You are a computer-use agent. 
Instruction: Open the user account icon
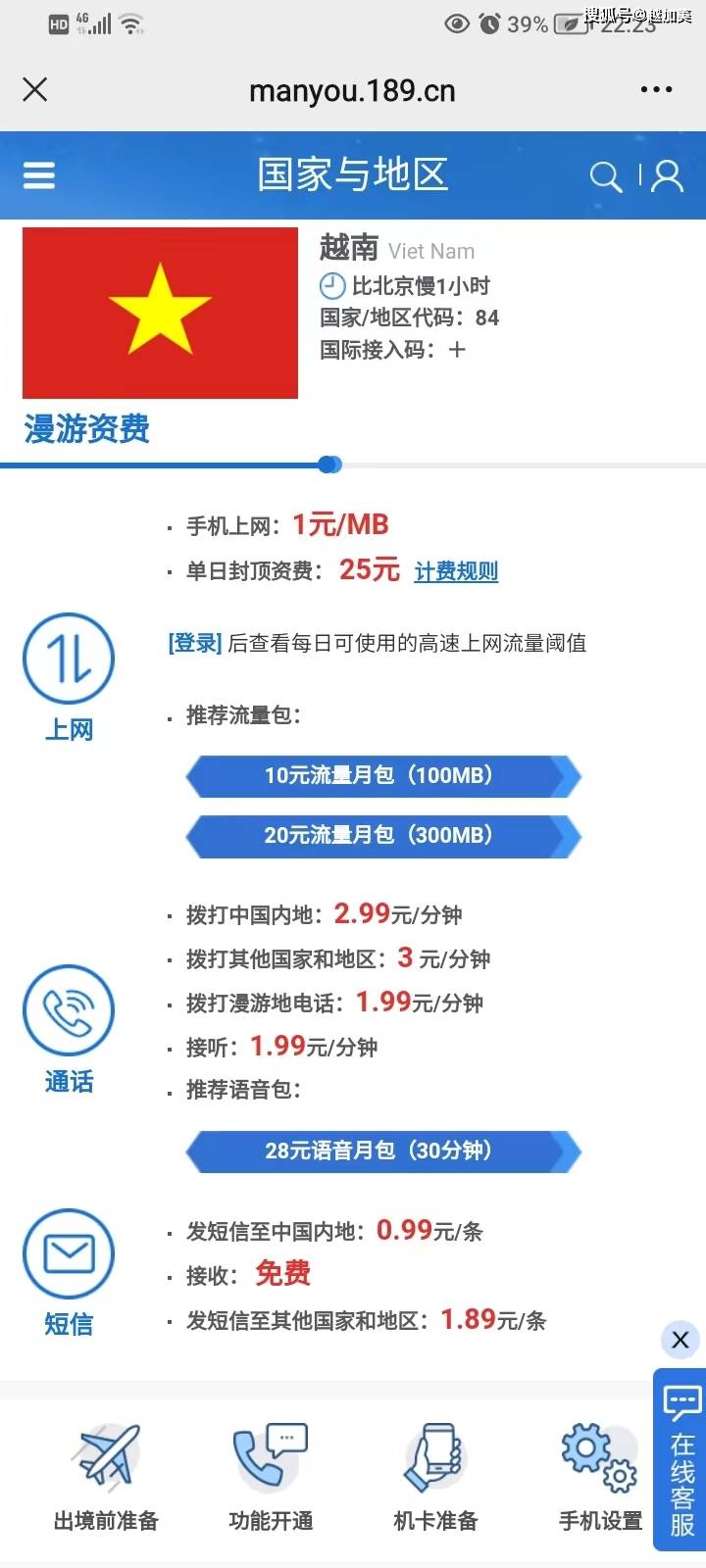[667, 176]
